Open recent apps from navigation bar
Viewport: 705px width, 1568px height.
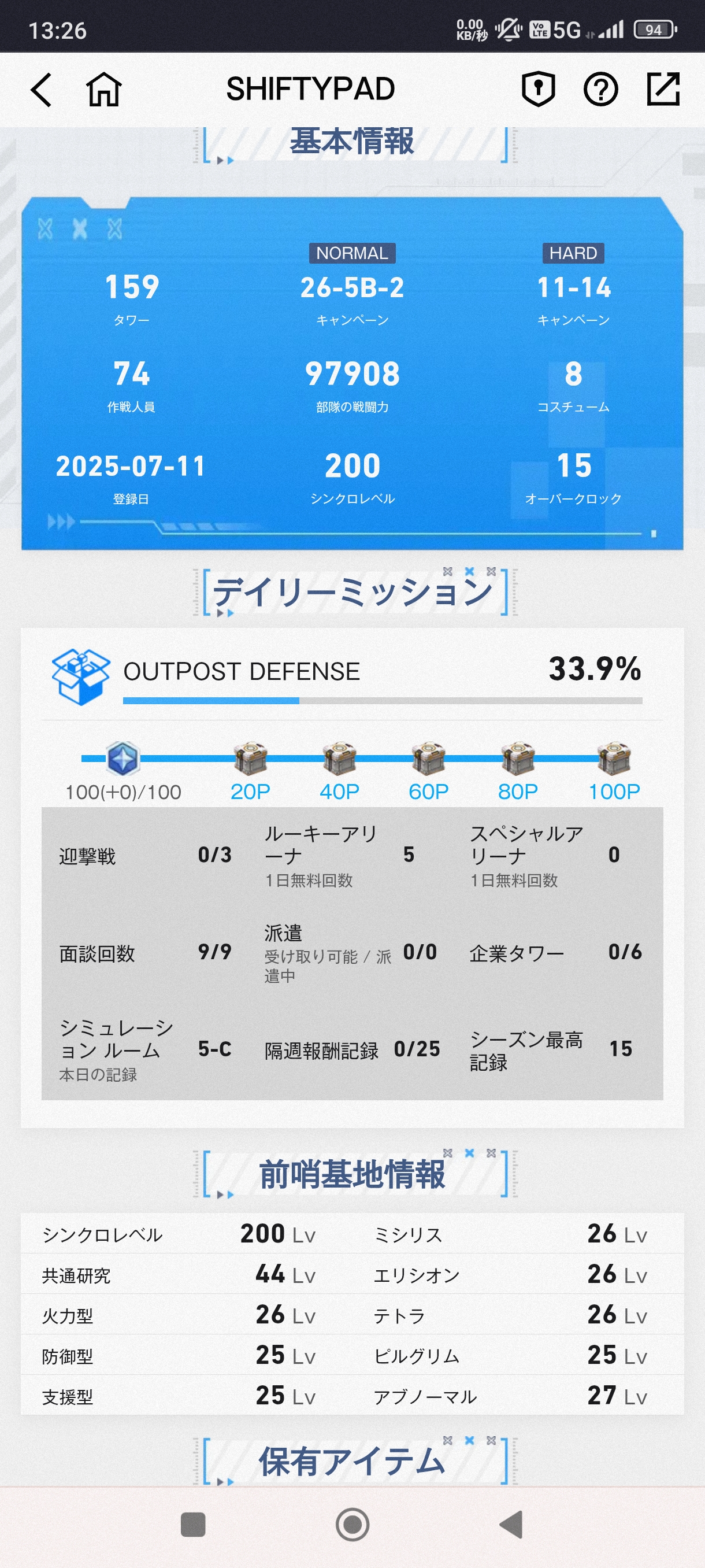click(x=194, y=1525)
